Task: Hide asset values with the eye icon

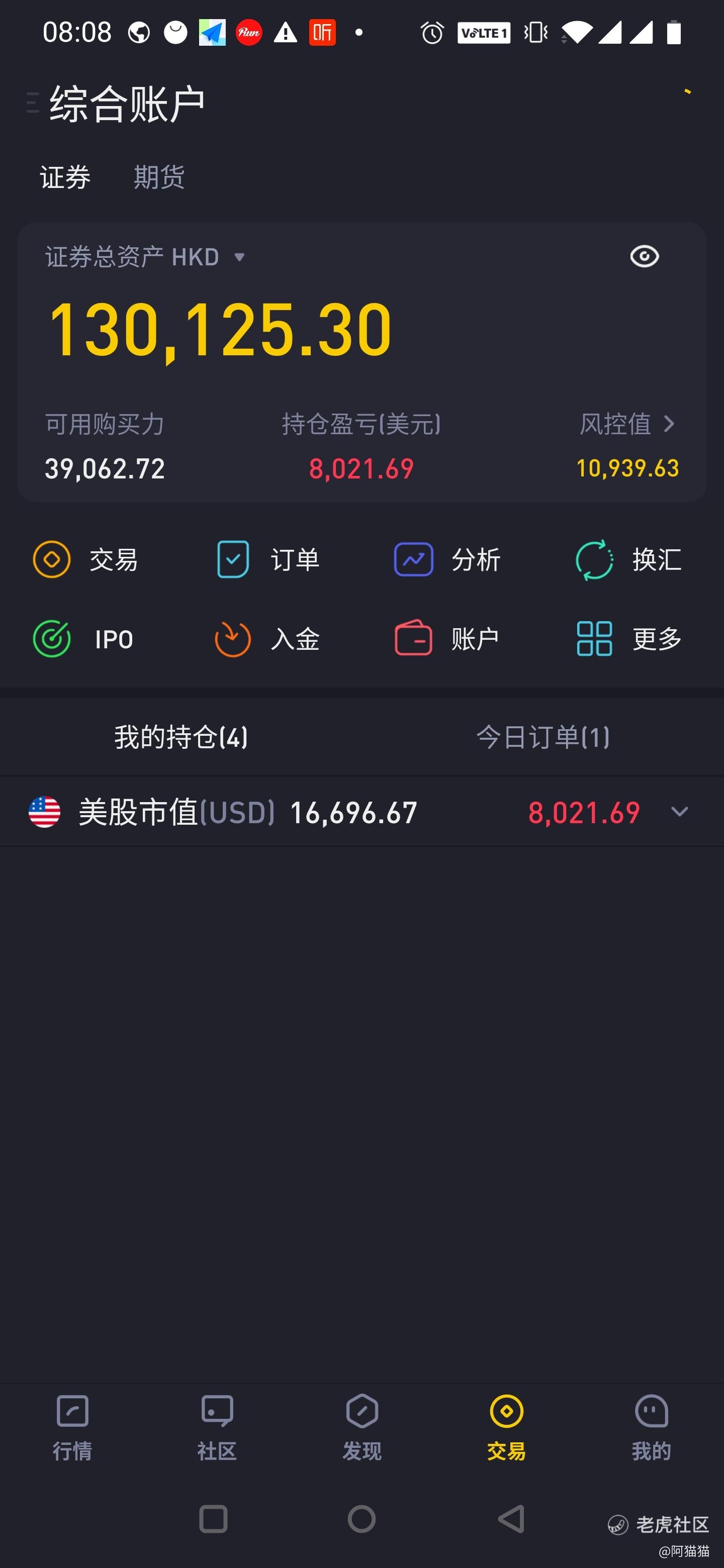Action: 644,256
